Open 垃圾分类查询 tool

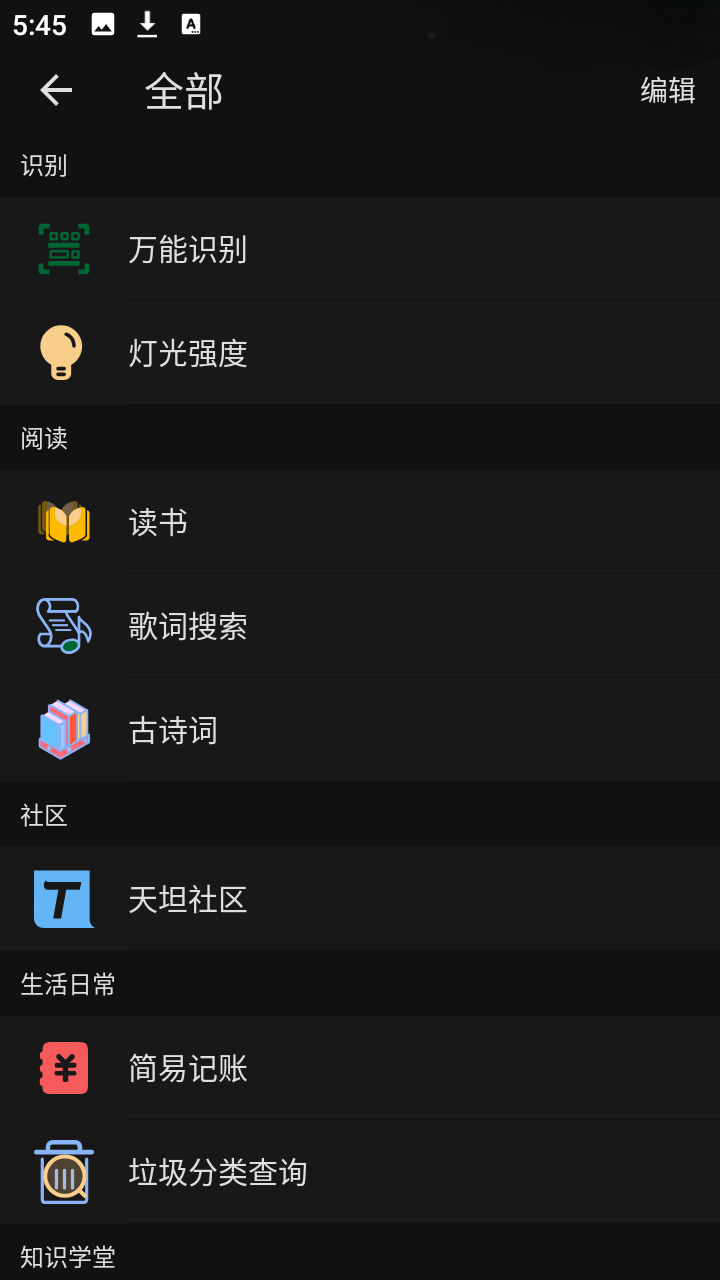pos(360,1172)
